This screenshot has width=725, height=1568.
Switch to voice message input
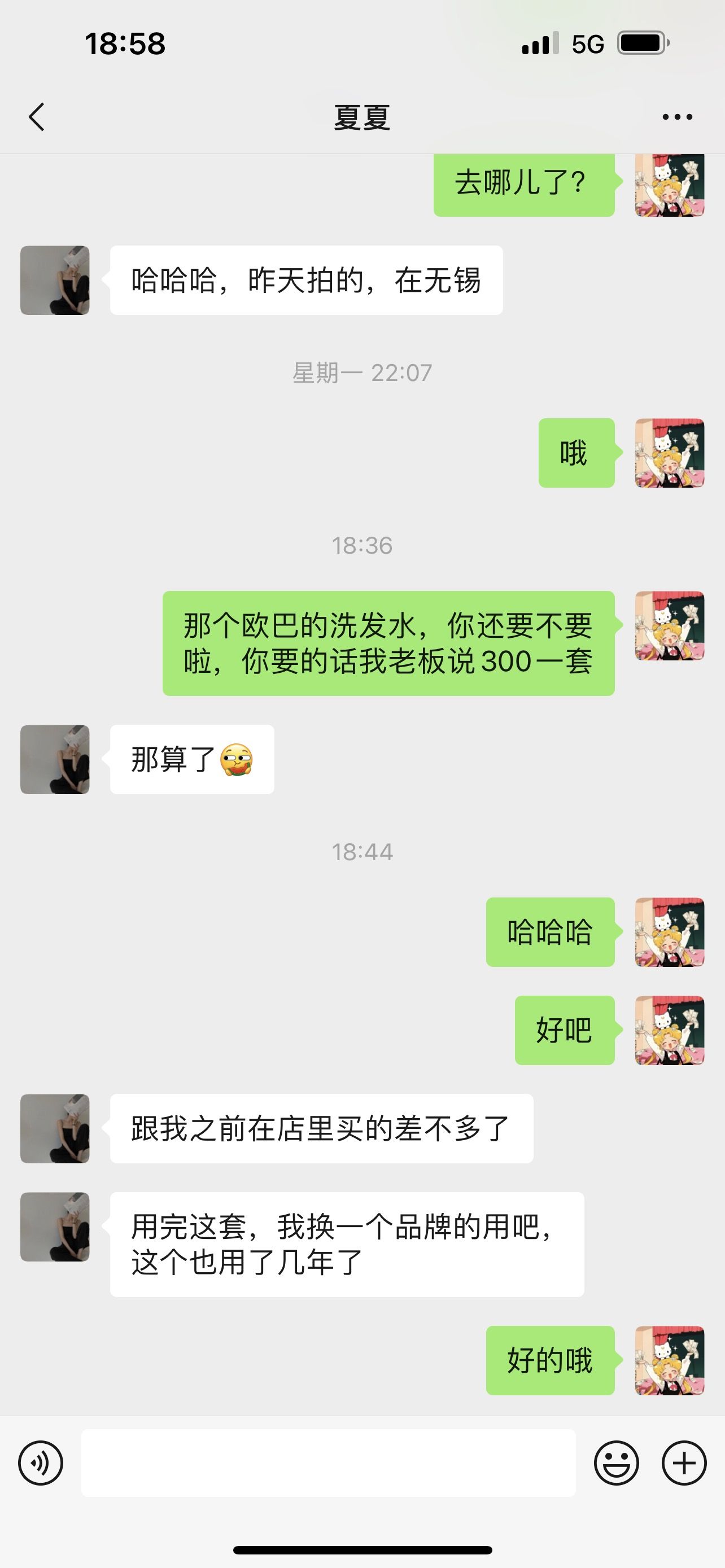tap(41, 1462)
